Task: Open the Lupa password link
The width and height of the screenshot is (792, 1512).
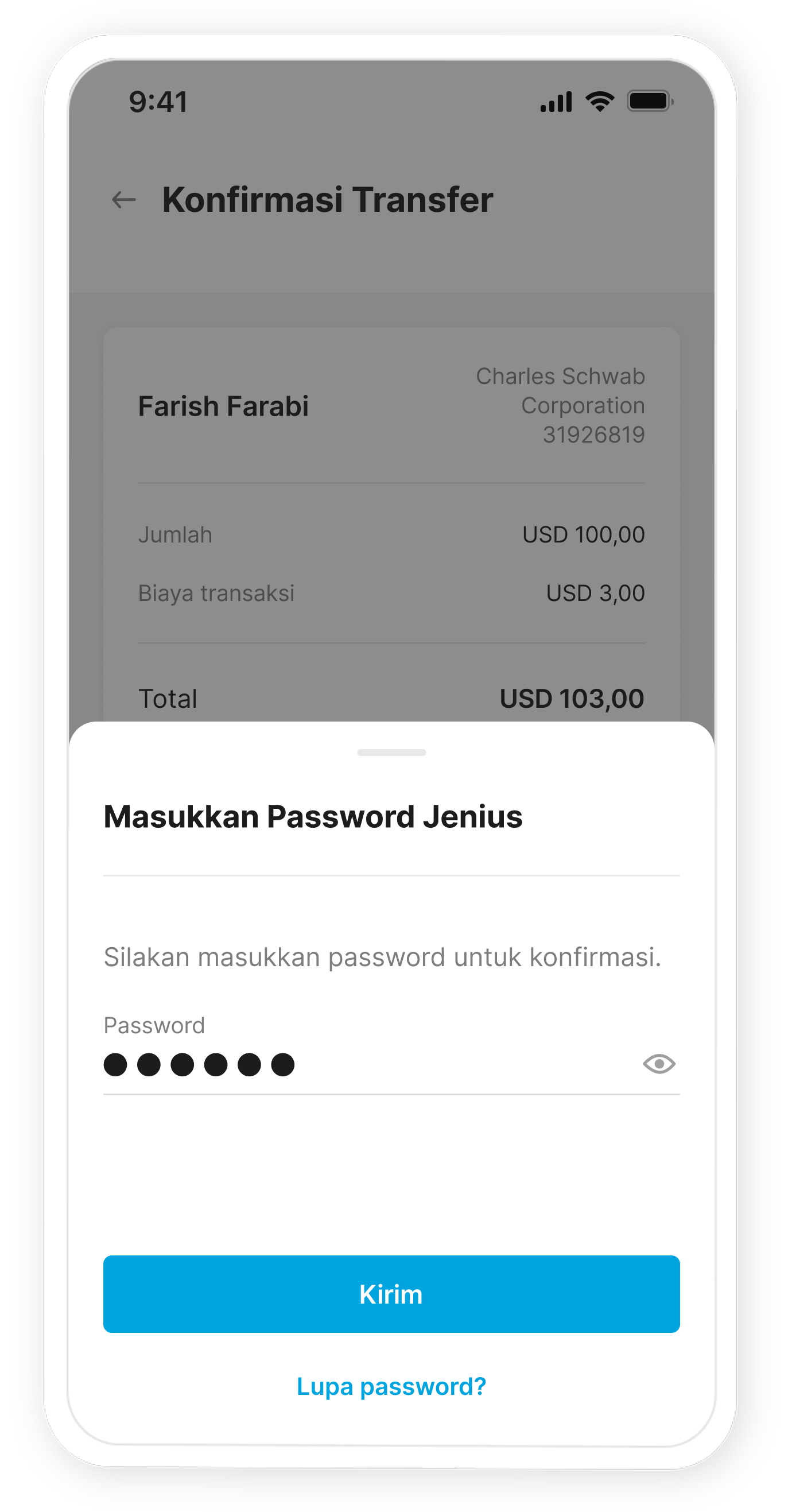Action: click(391, 1386)
